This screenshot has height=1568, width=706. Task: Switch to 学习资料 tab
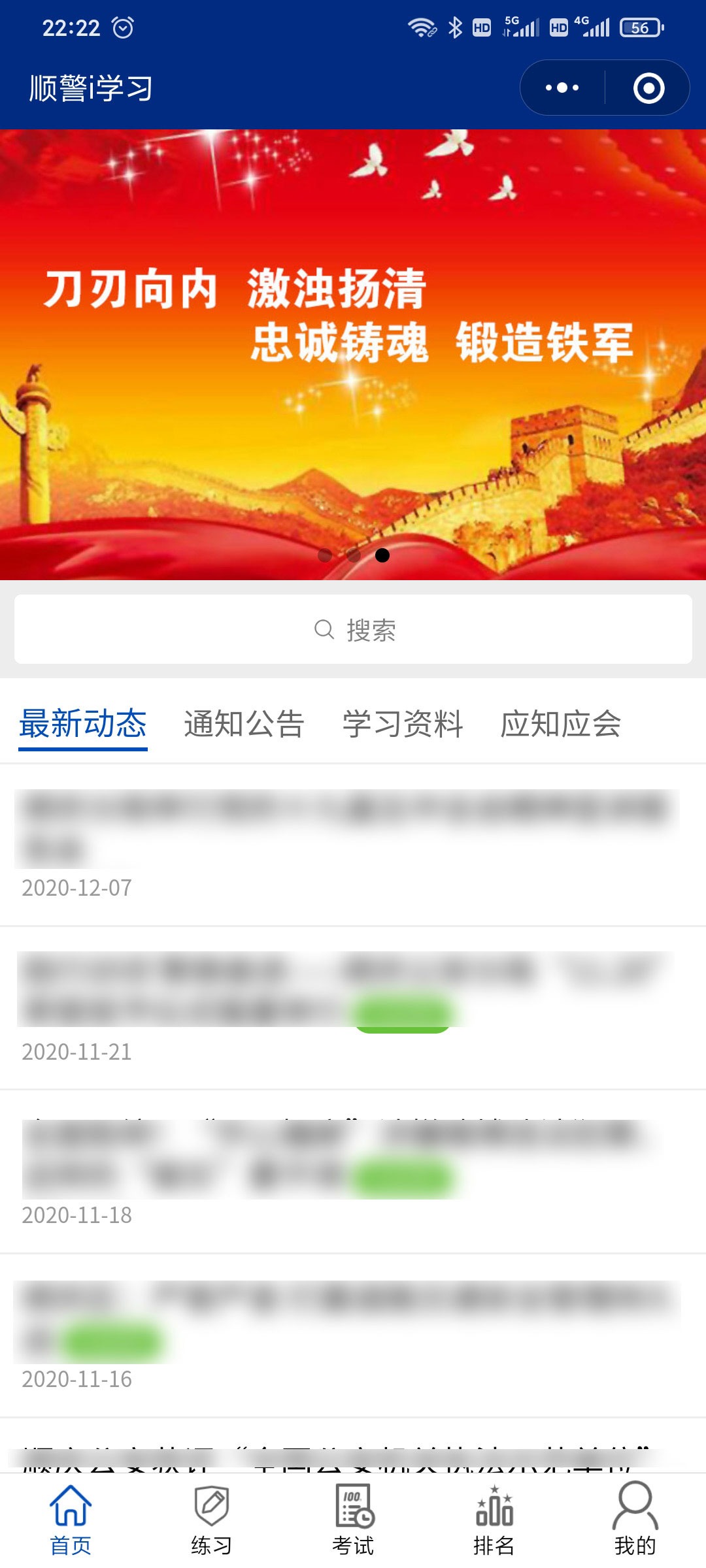pos(403,724)
